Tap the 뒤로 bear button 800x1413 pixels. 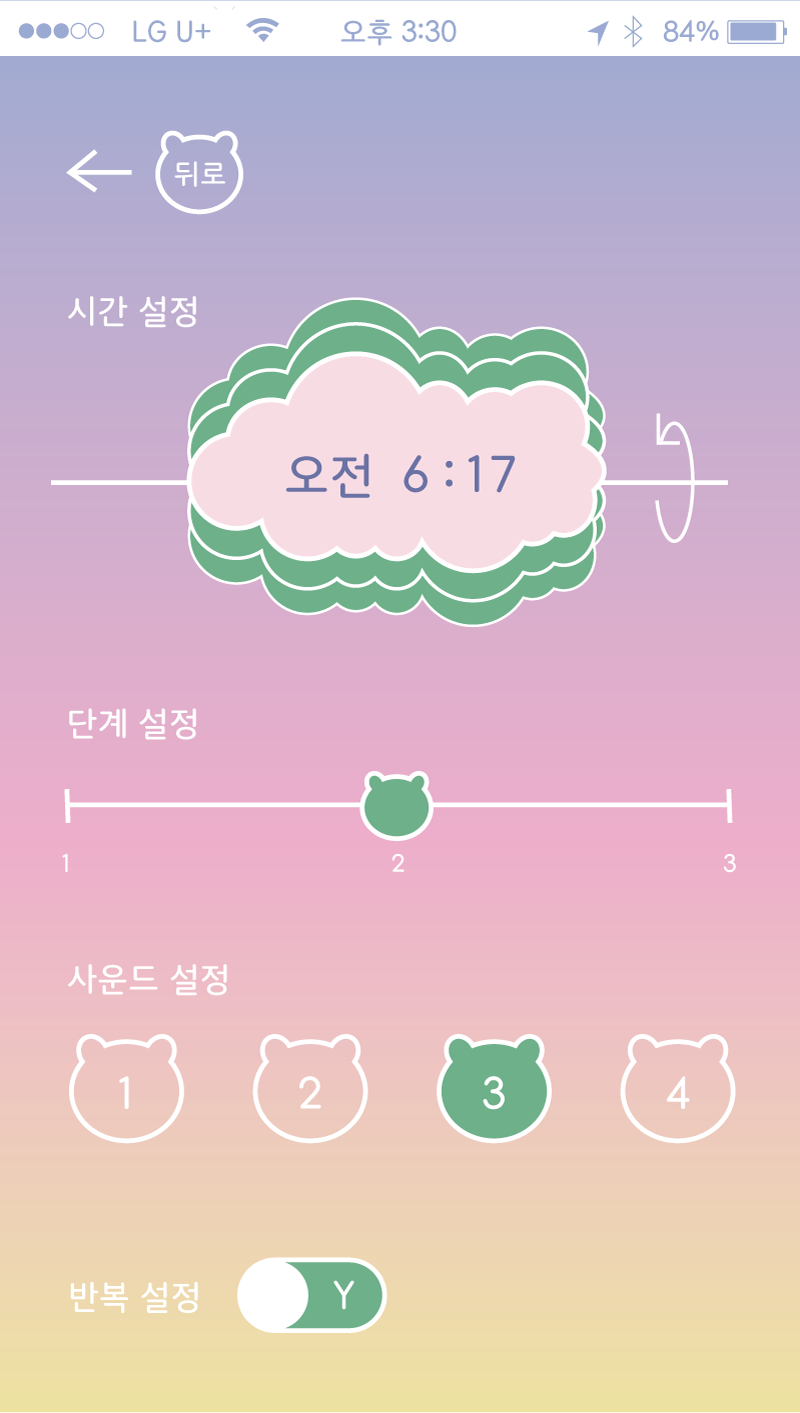pos(199,174)
